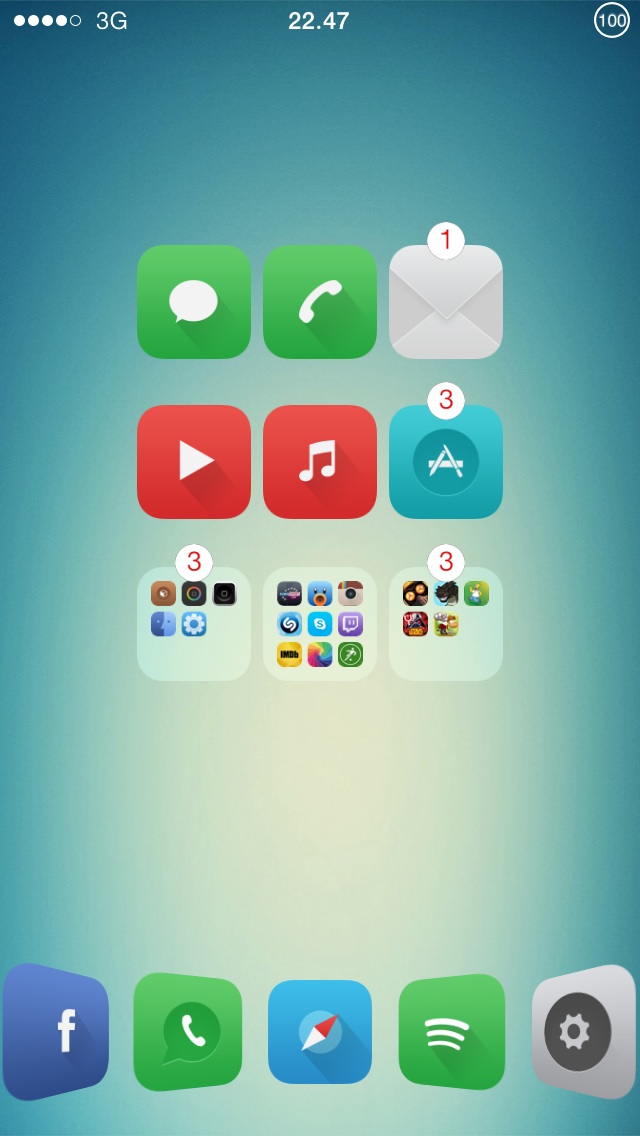Open the folder containing IMDb and Skype
The image size is (640, 1136).
(x=320, y=624)
